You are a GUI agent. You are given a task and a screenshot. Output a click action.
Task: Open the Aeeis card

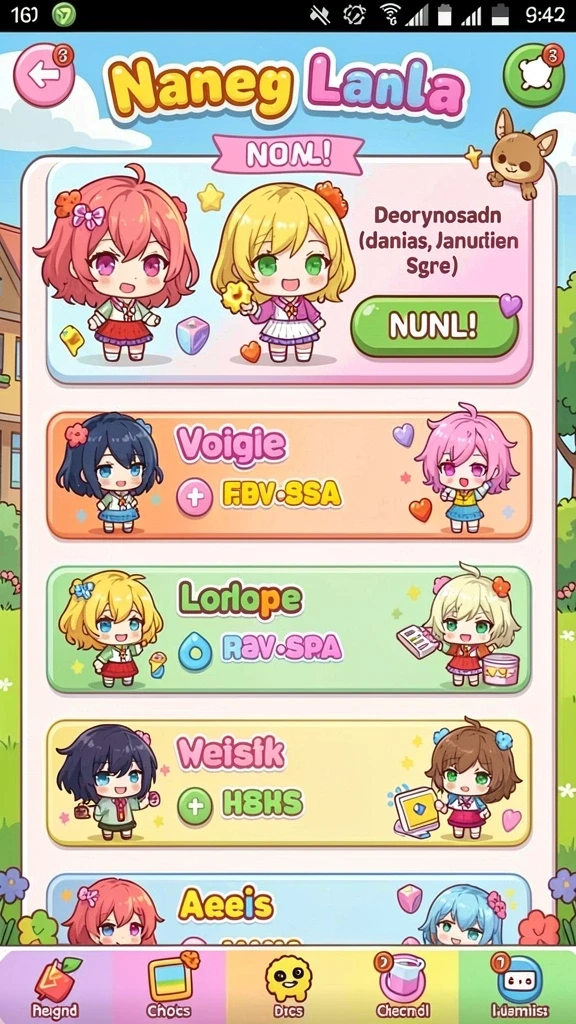coord(289,909)
